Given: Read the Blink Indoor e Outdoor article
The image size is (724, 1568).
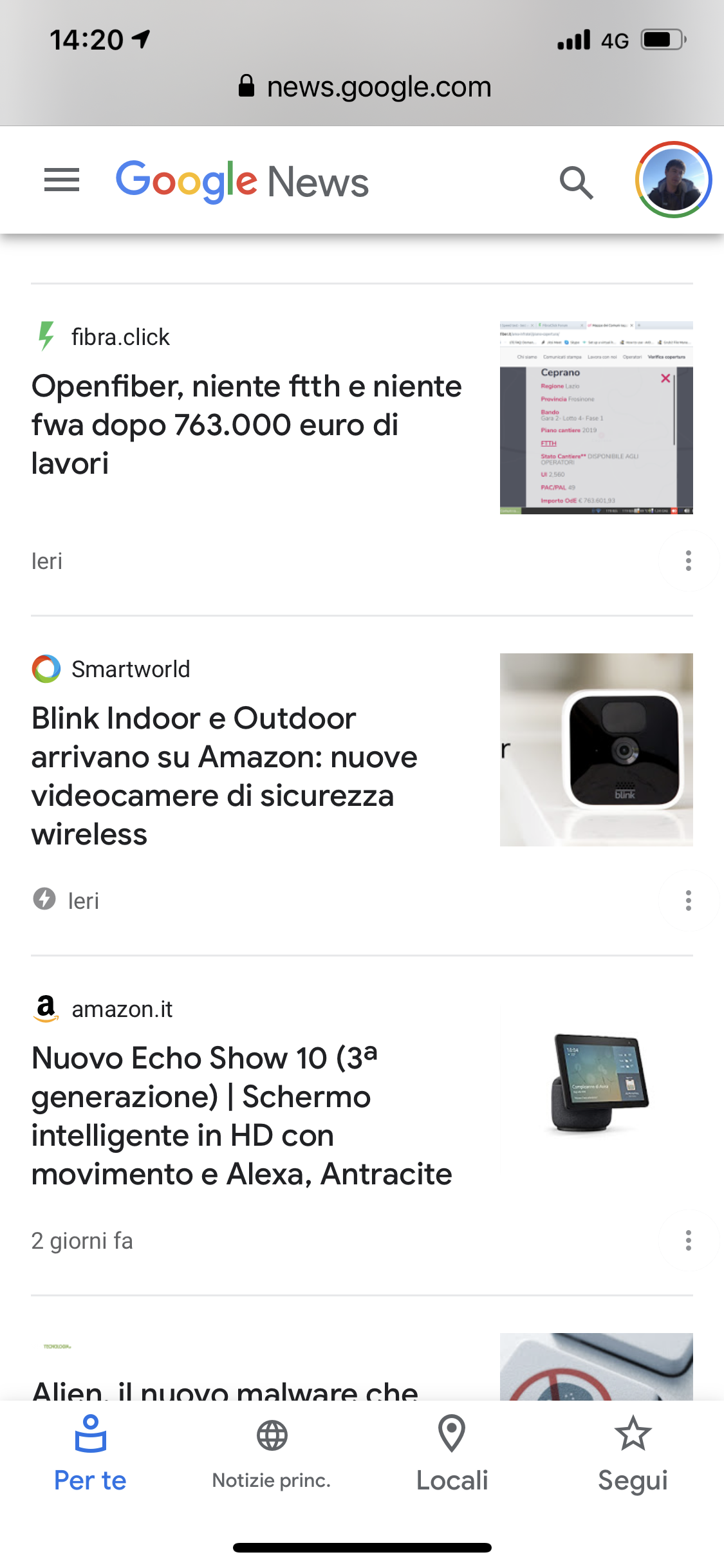Looking at the screenshot, I should 225,776.
